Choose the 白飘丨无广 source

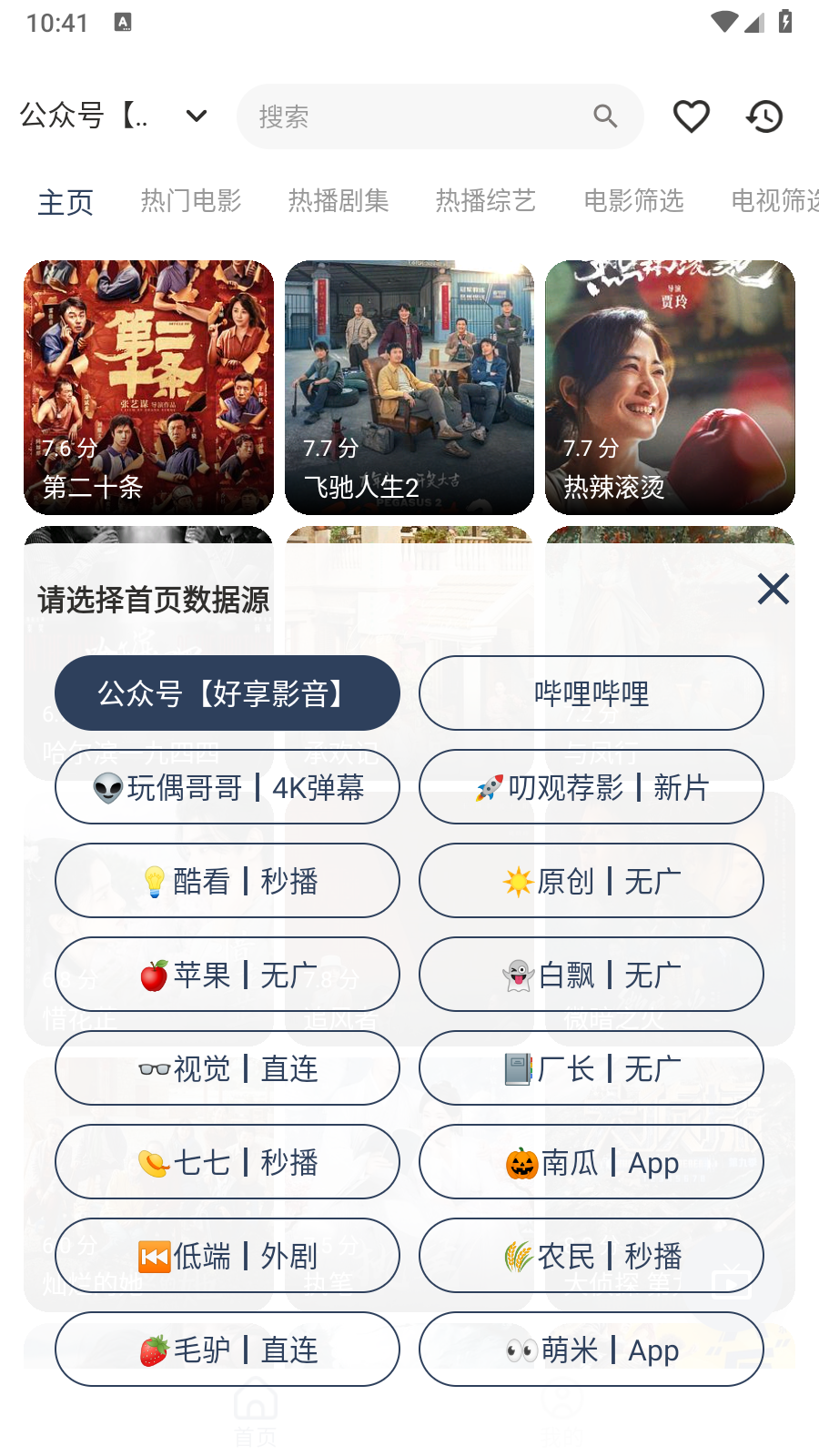[591, 975]
